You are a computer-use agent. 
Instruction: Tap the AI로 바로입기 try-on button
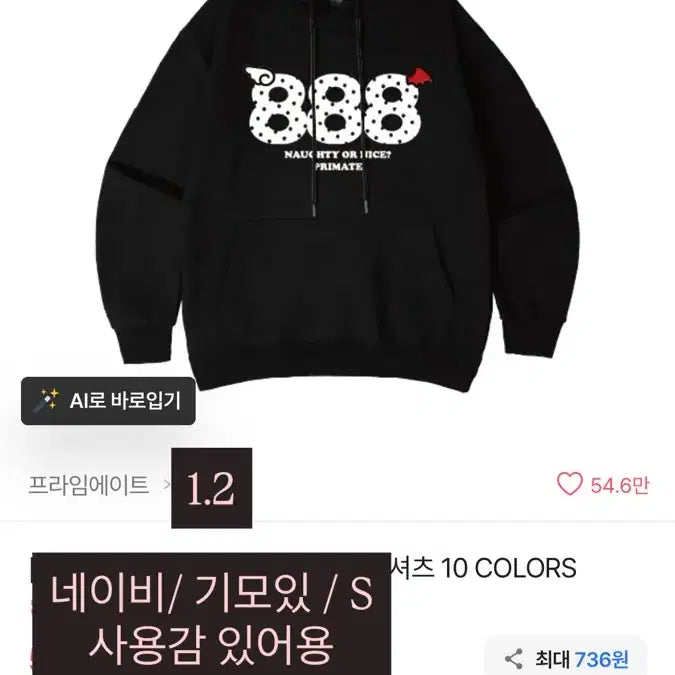click(x=108, y=402)
